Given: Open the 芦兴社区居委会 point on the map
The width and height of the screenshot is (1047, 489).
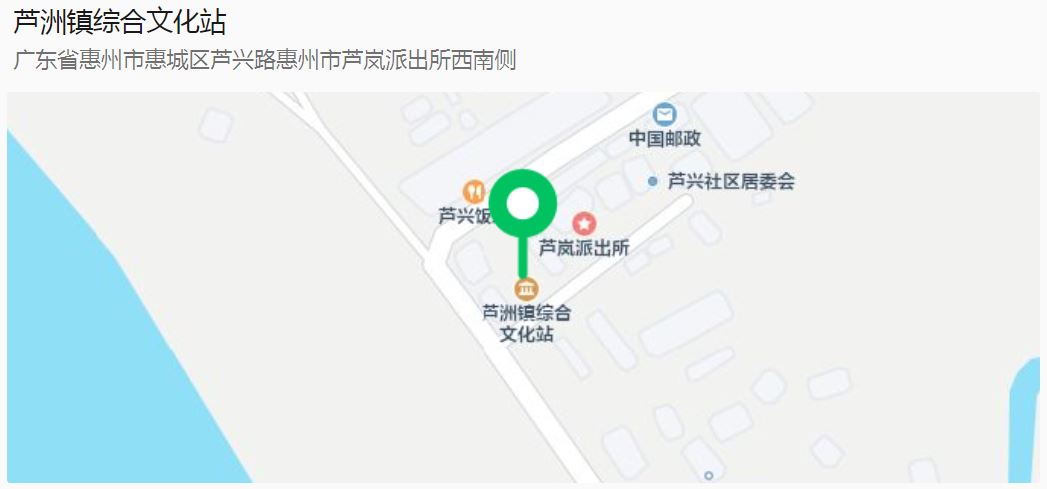Looking at the screenshot, I should 653,182.
